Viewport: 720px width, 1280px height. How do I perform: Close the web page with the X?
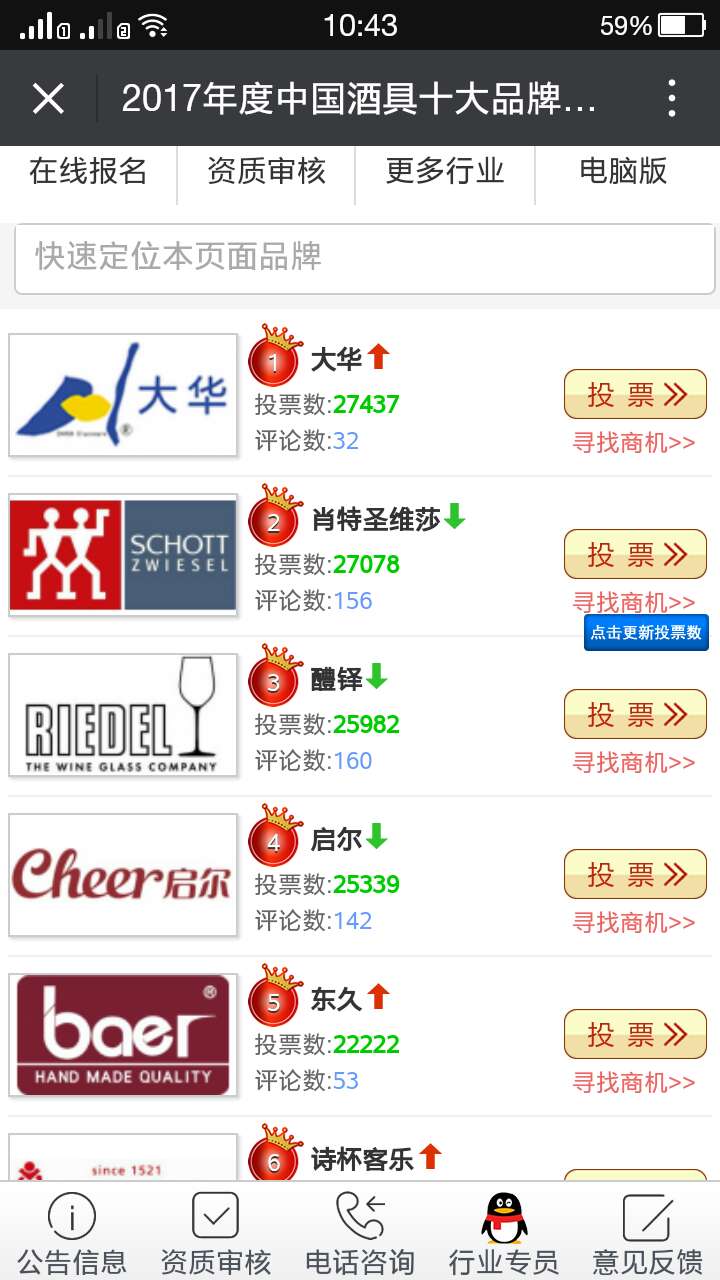click(x=48, y=99)
